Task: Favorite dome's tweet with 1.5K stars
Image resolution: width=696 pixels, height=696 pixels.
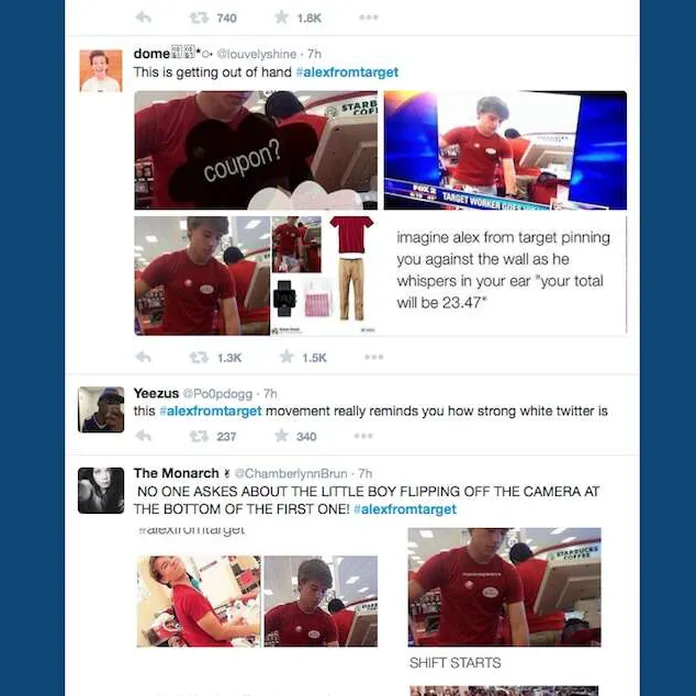Action: point(287,356)
